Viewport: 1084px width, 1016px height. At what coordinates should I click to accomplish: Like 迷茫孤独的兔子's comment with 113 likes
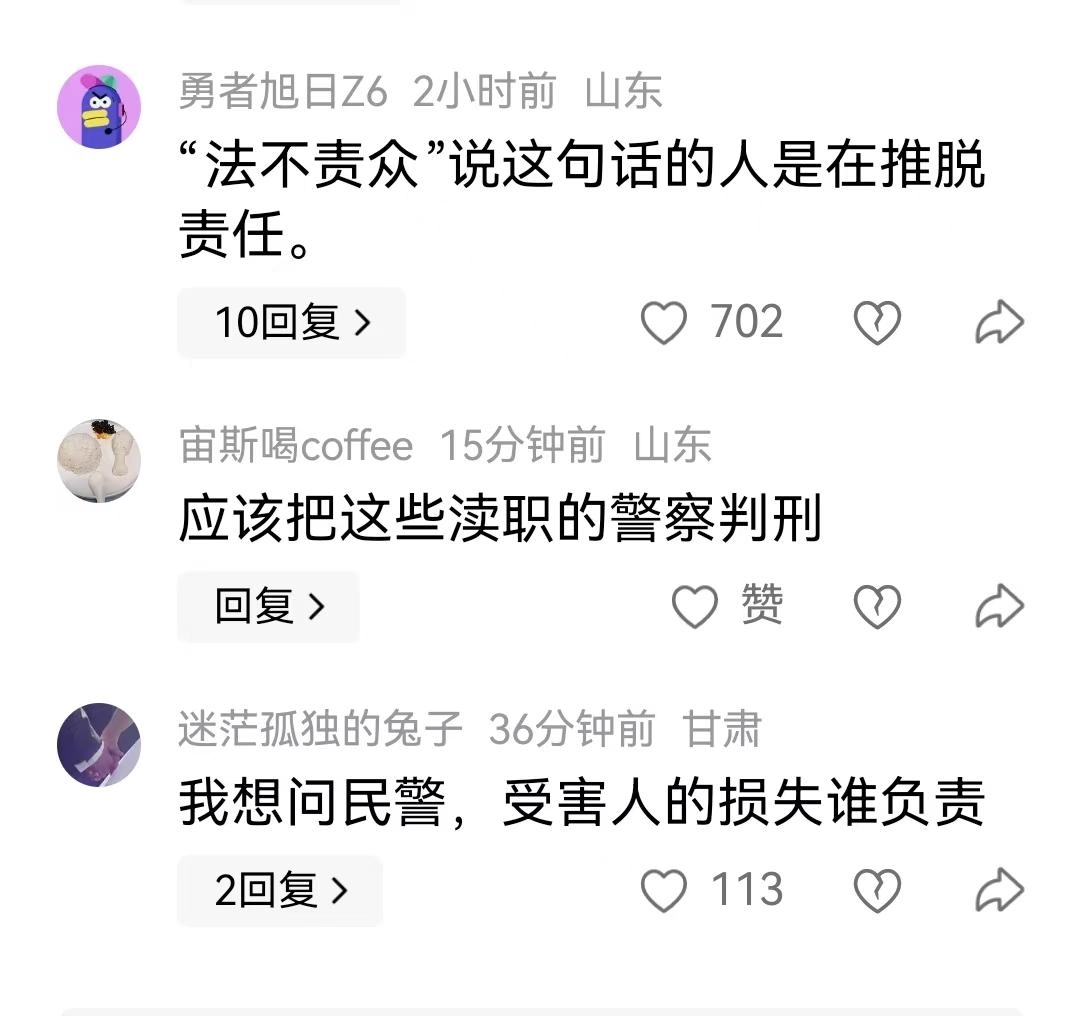pos(664,891)
